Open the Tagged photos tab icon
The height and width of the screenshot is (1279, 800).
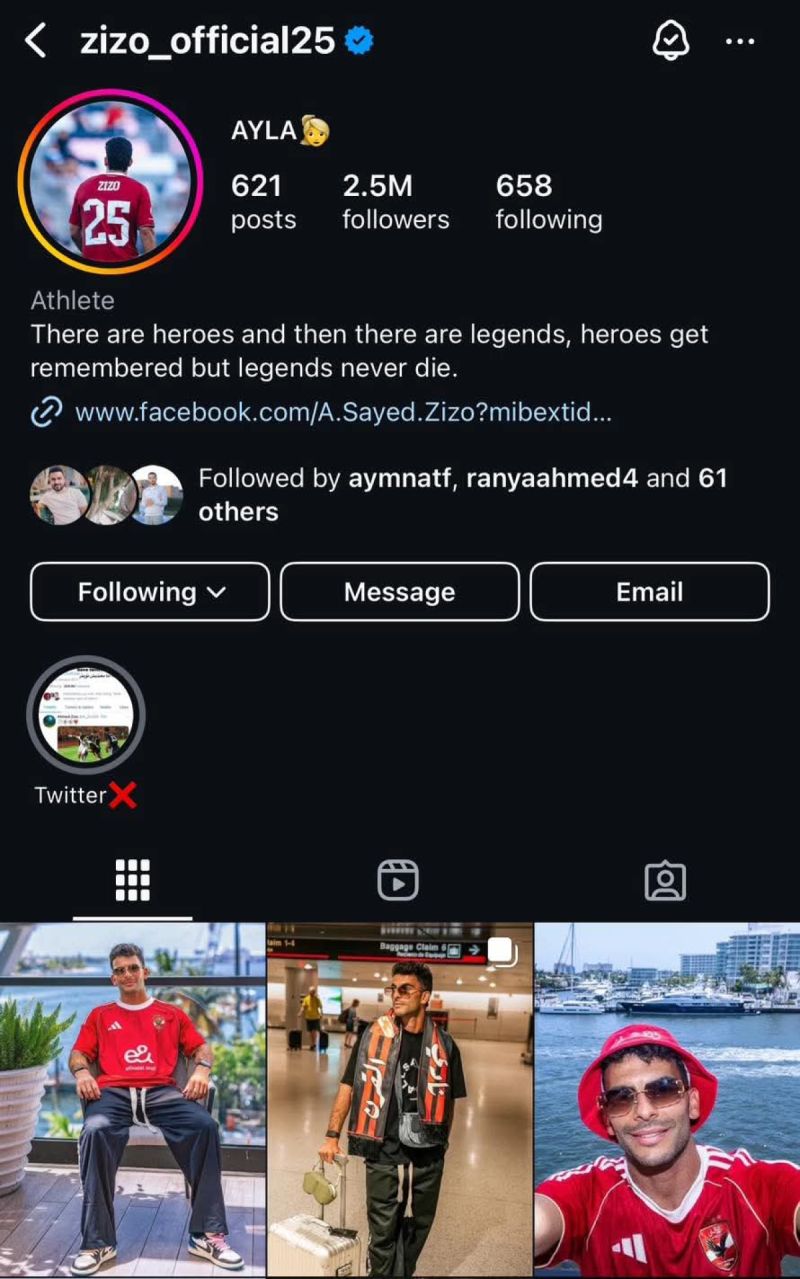pyautogui.click(x=666, y=879)
